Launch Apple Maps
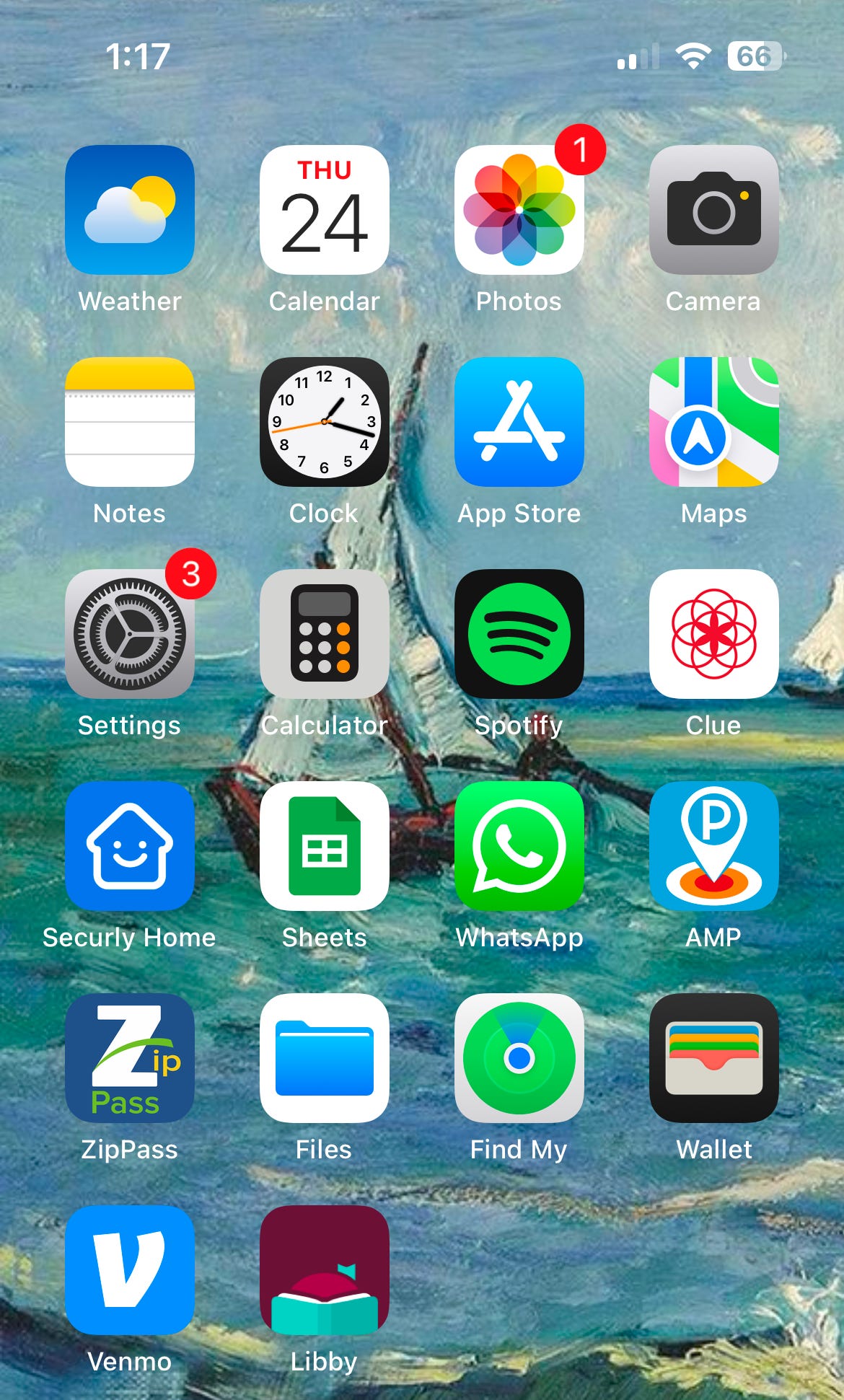 pyautogui.click(x=714, y=422)
